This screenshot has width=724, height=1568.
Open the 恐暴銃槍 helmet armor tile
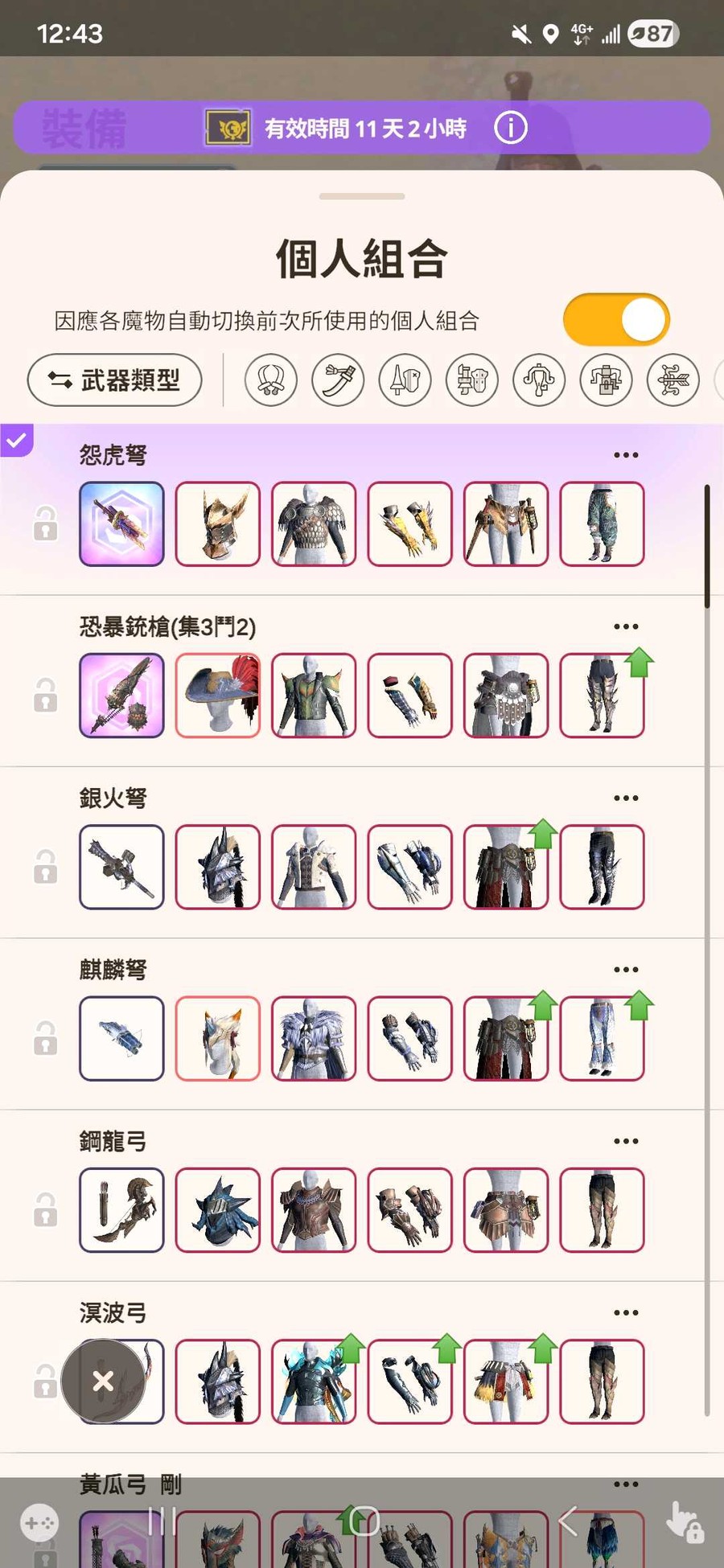(x=217, y=696)
